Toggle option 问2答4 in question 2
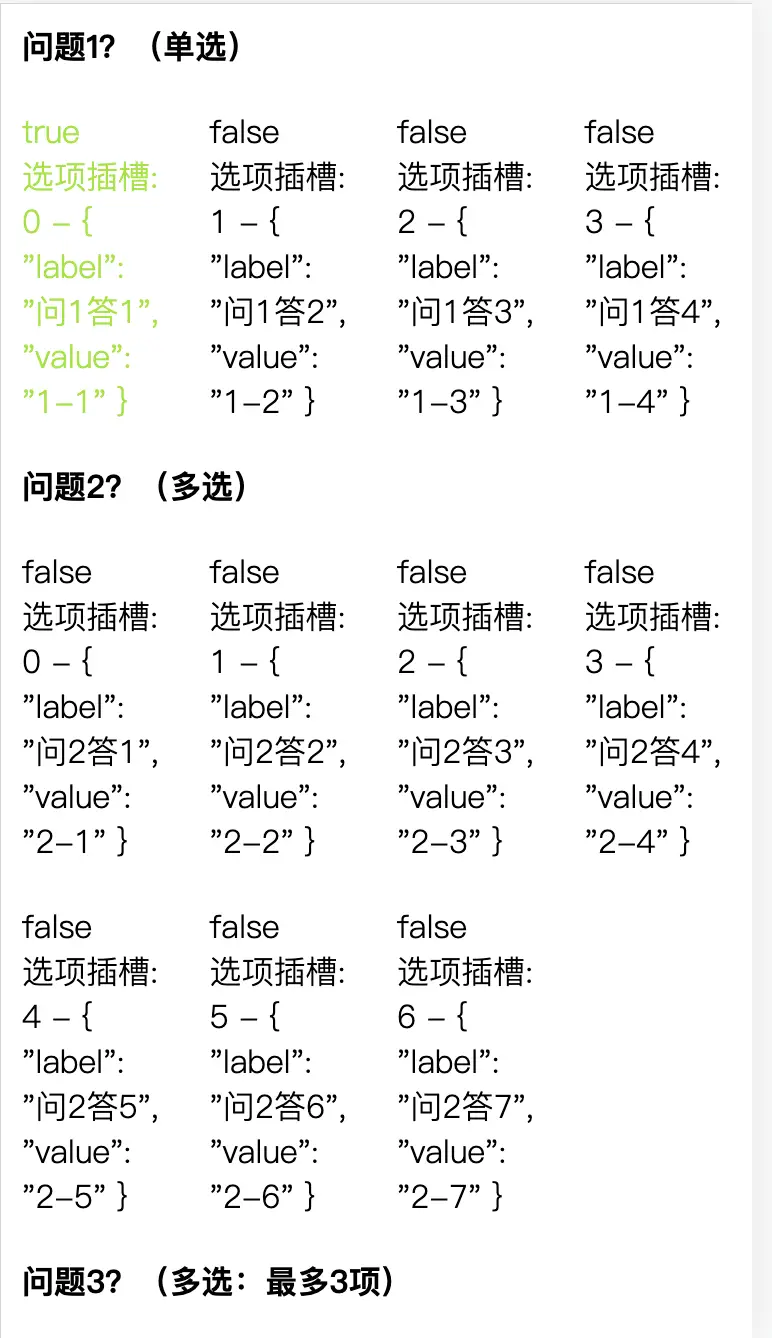This screenshot has width=772, height=1338. pos(654,707)
